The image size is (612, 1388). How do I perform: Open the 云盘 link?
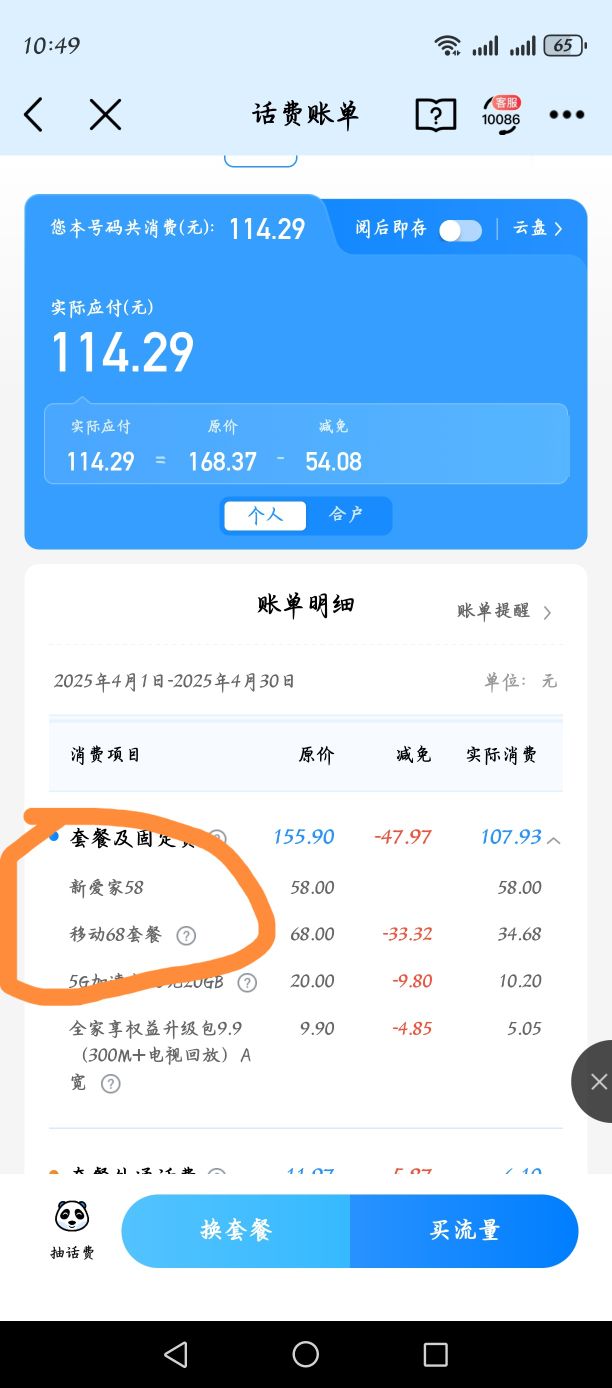(537, 228)
